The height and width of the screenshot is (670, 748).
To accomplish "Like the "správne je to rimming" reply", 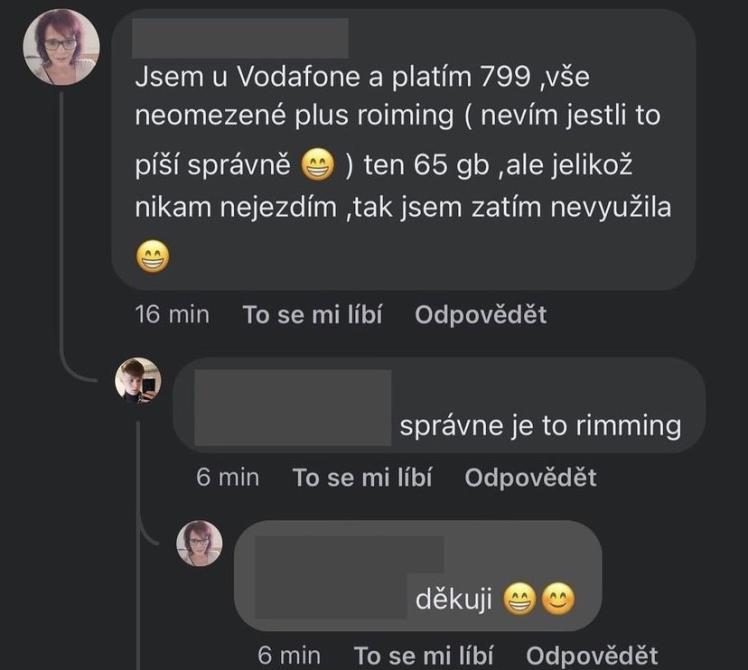I will click(x=362, y=478).
